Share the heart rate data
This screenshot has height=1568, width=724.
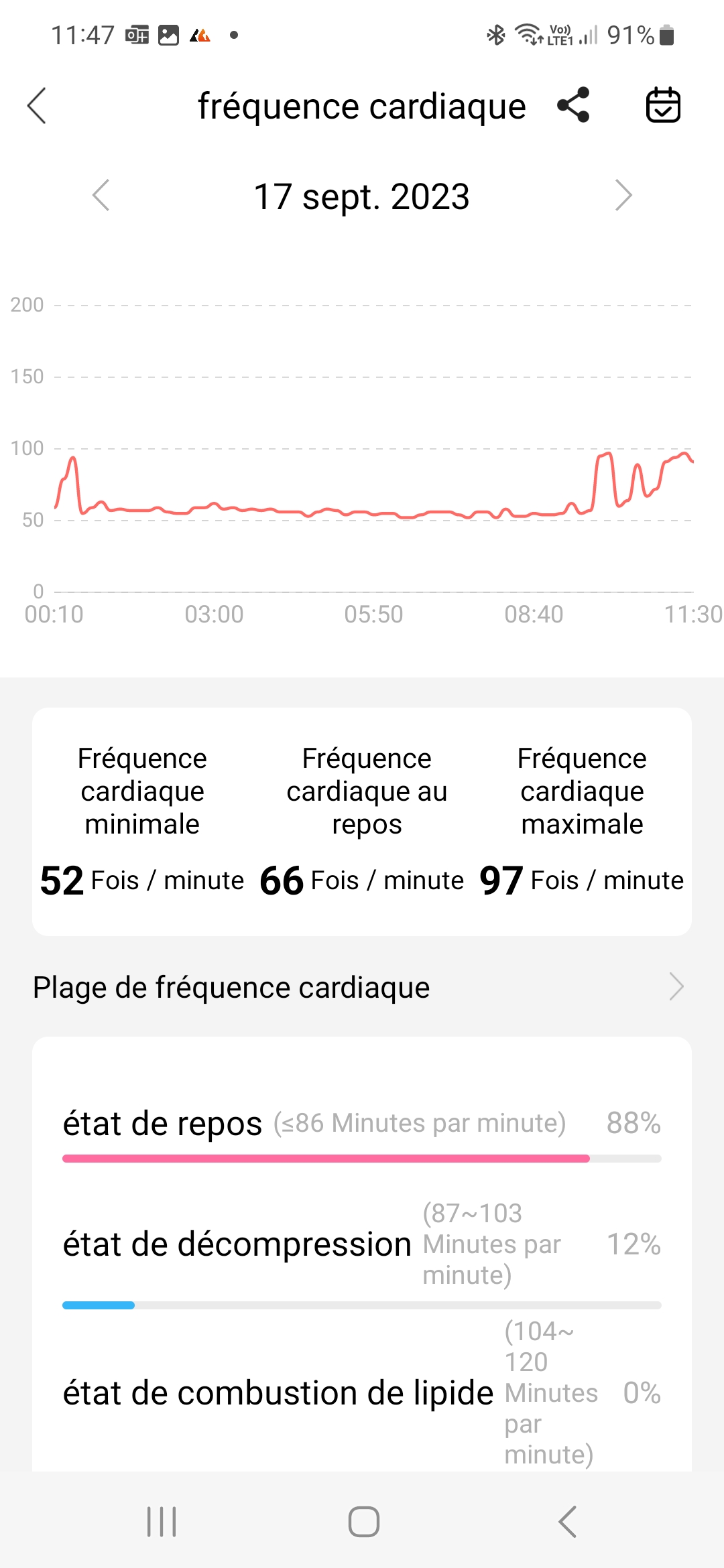574,105
